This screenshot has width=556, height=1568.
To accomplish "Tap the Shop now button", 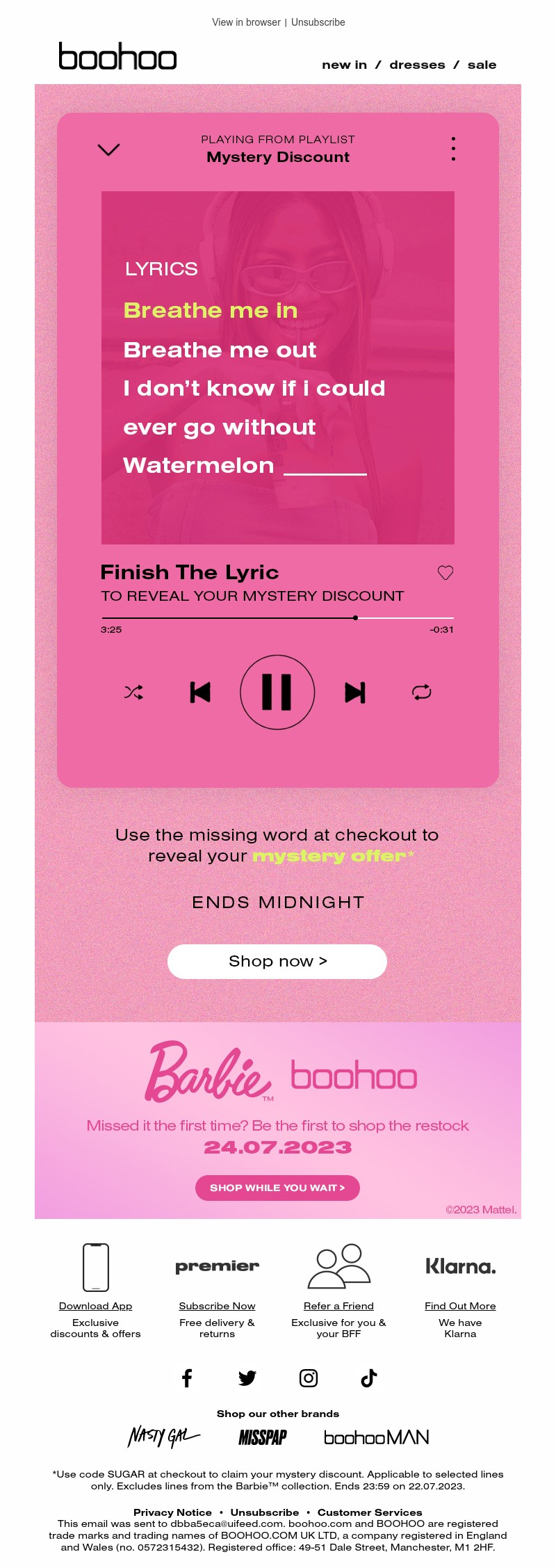I will (x=277, y=961).
